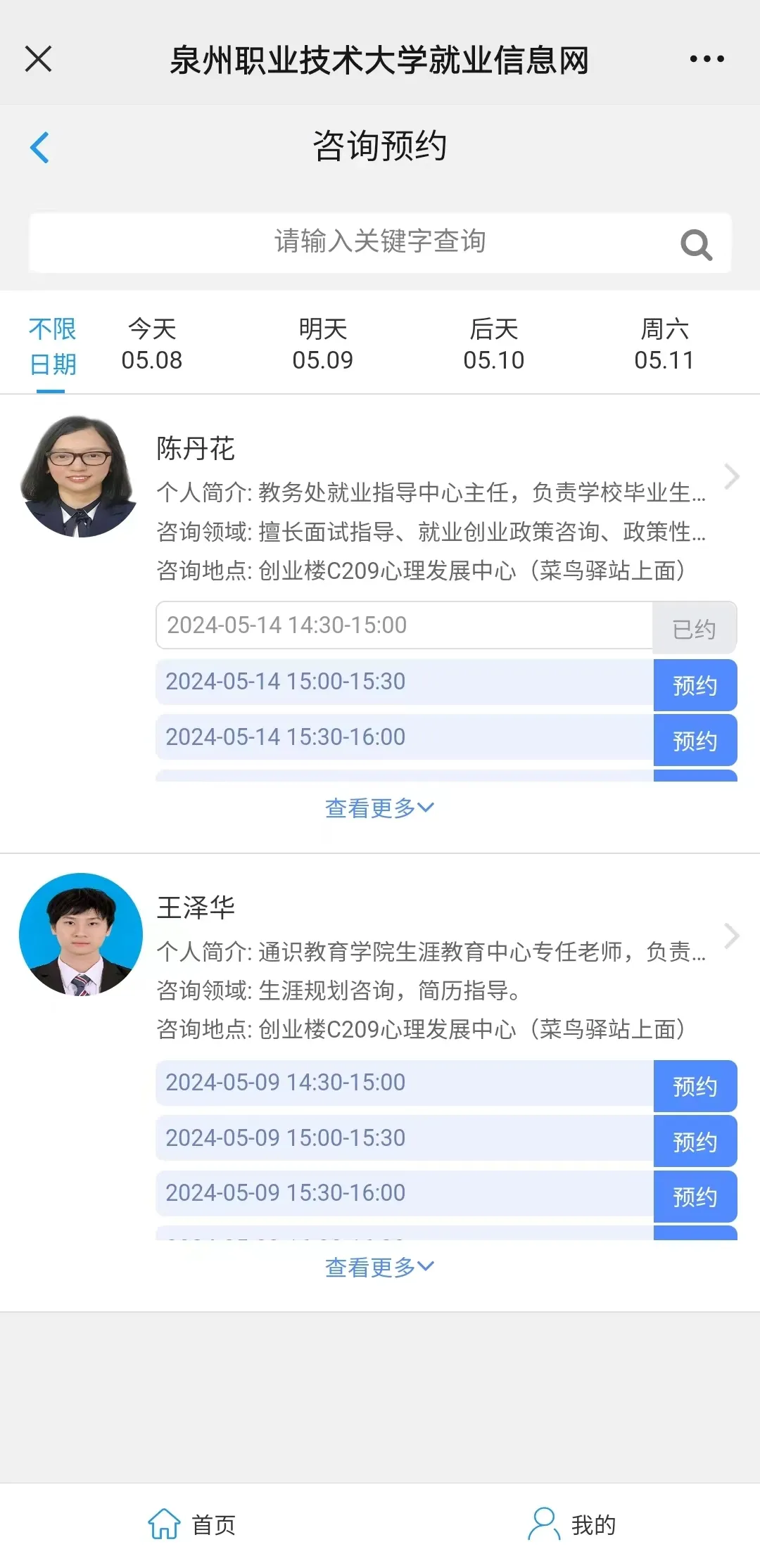Viewport: 760px width, 1568px height.
Task: Expand 查看更多 under 王泽华
Action: pos(380,1267)
